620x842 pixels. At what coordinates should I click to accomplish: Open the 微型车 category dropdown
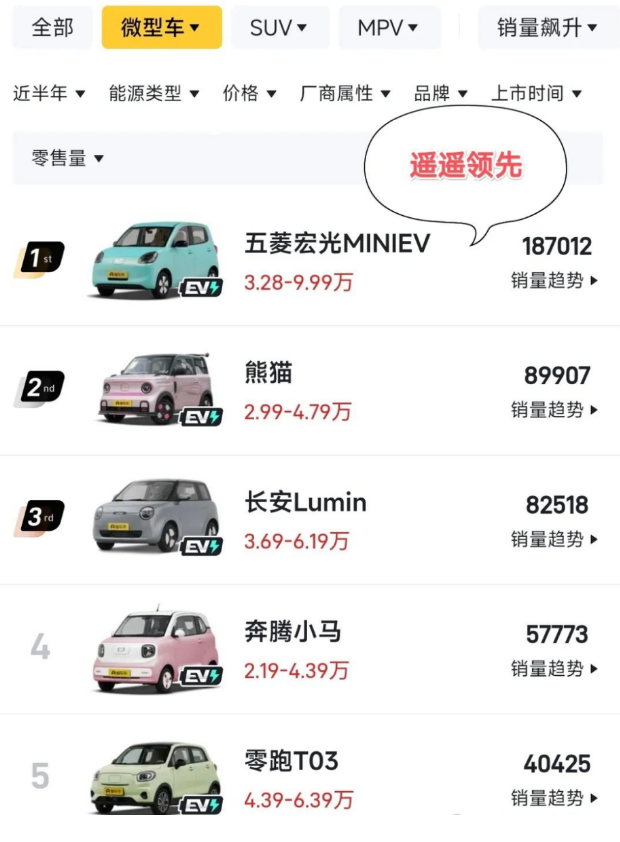coord(161,27)
